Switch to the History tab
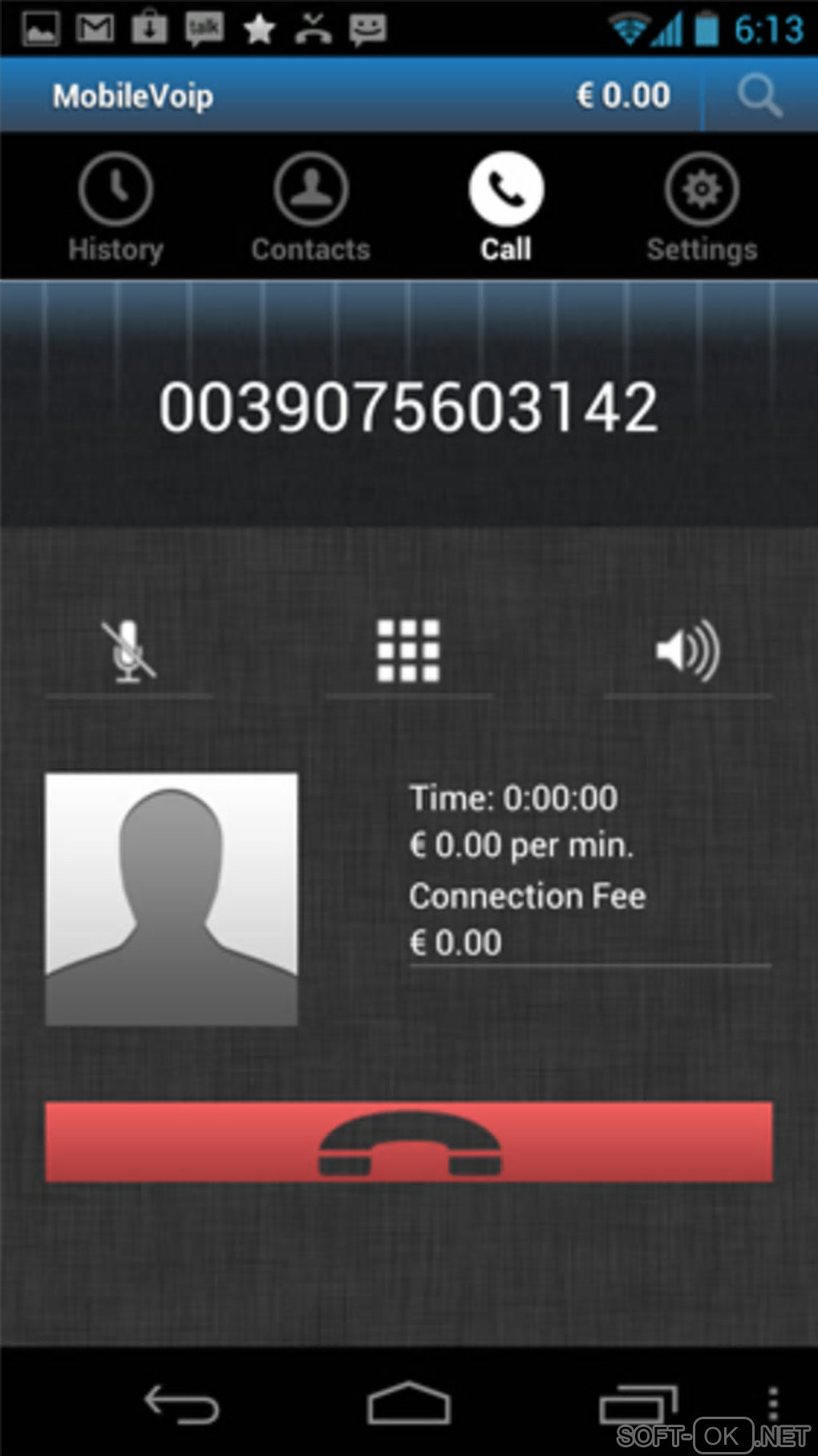This screenshot has height=1456, width=818. (x=115, y=208)
